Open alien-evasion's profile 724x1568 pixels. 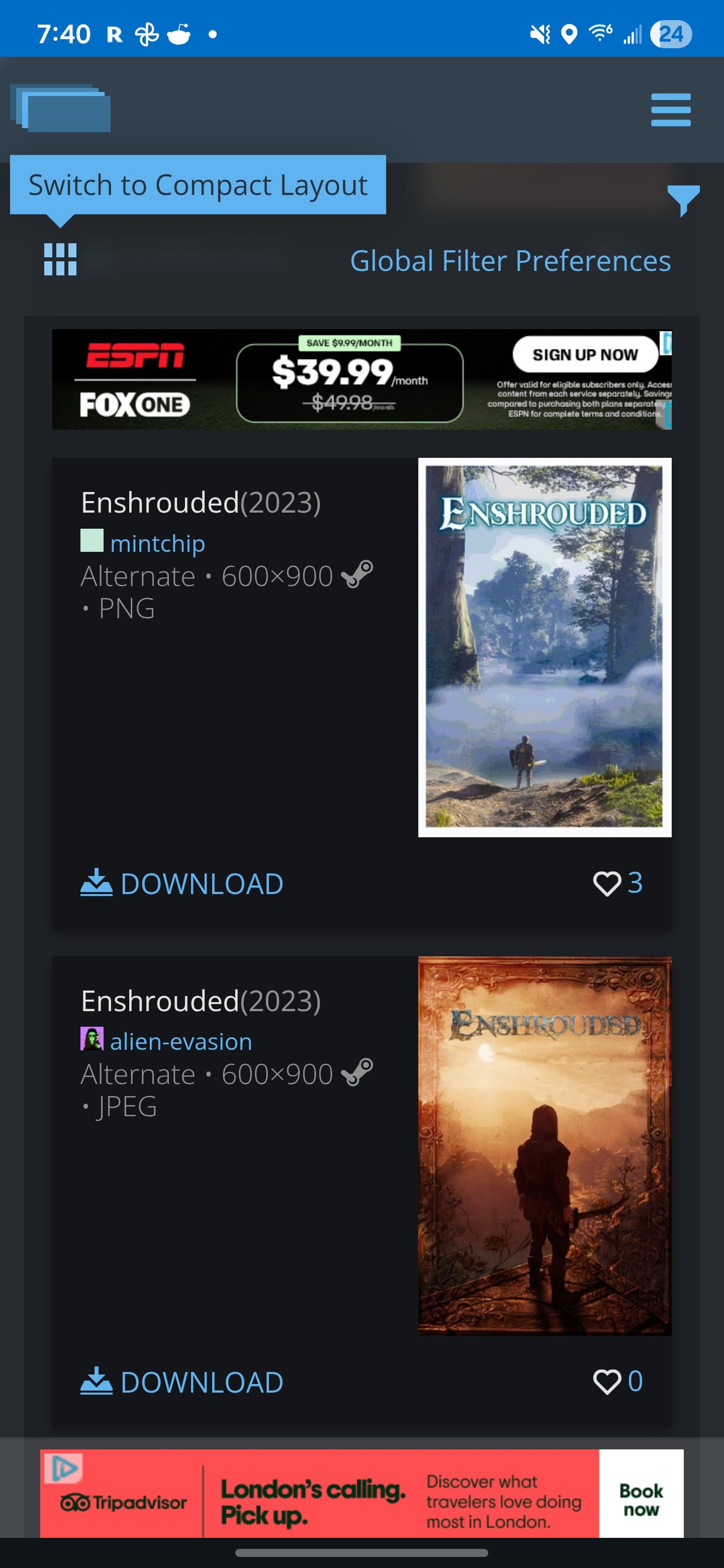pyautogui.click(x=181, y=1041)
